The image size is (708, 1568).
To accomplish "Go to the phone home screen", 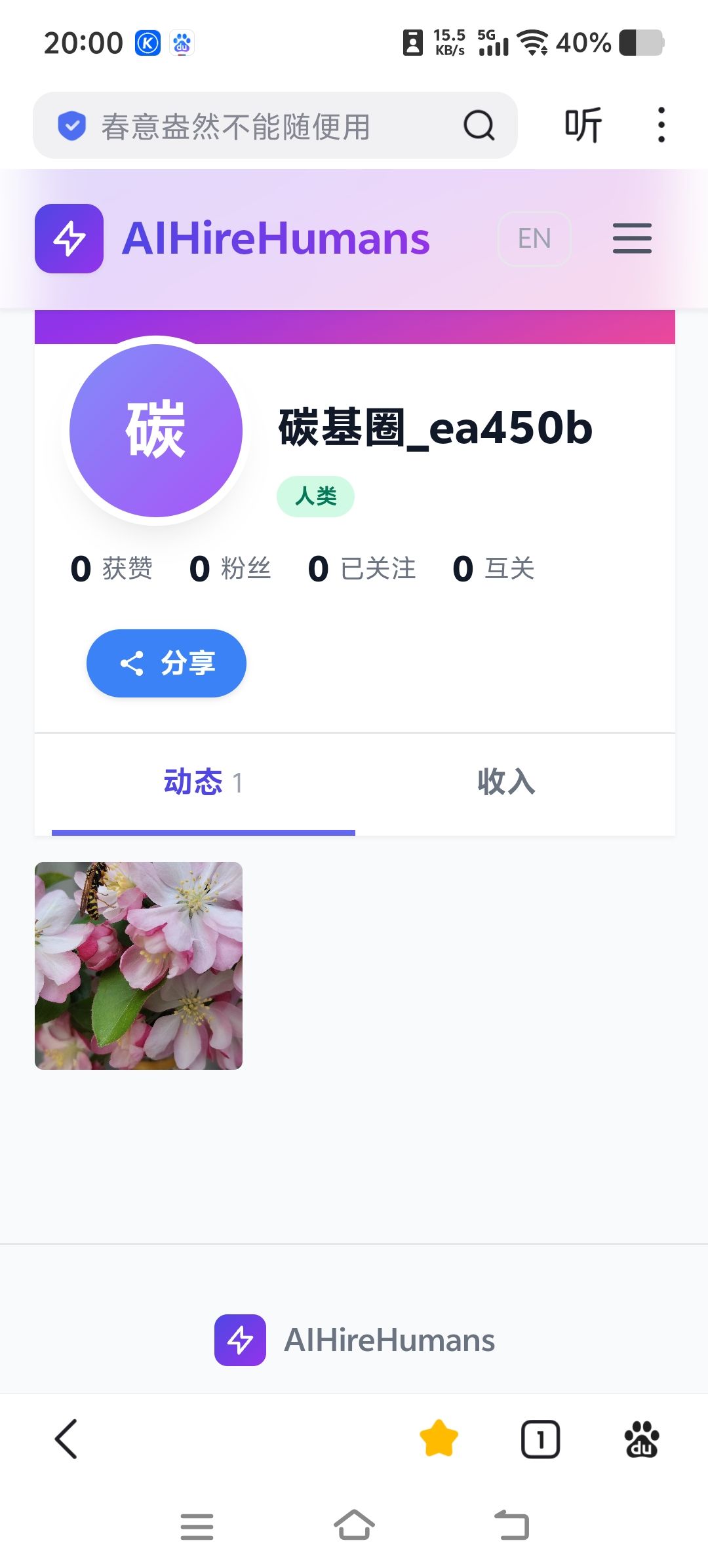I will 354,1525.
